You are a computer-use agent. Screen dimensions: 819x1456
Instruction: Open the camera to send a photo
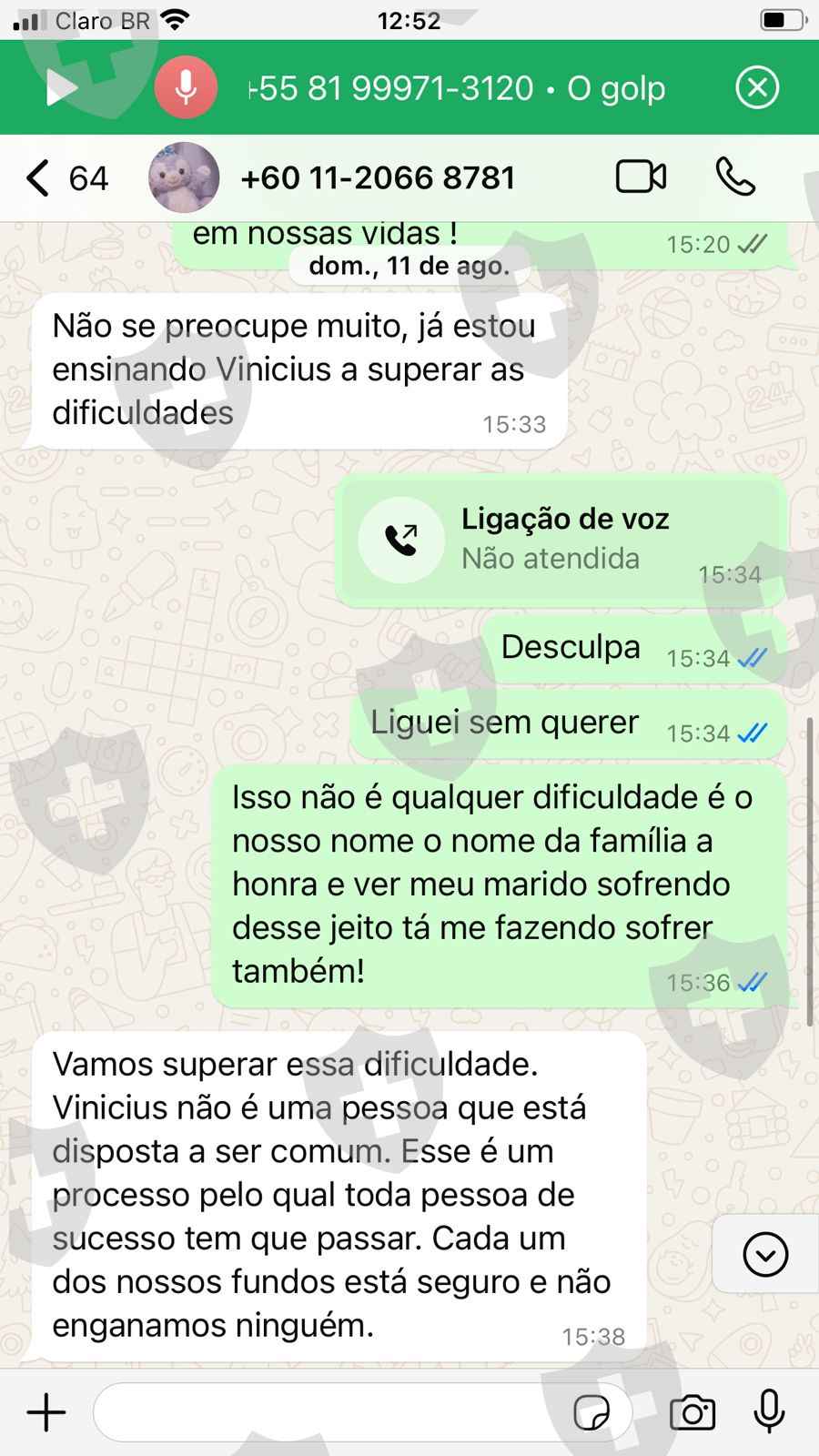[693, 1413]
